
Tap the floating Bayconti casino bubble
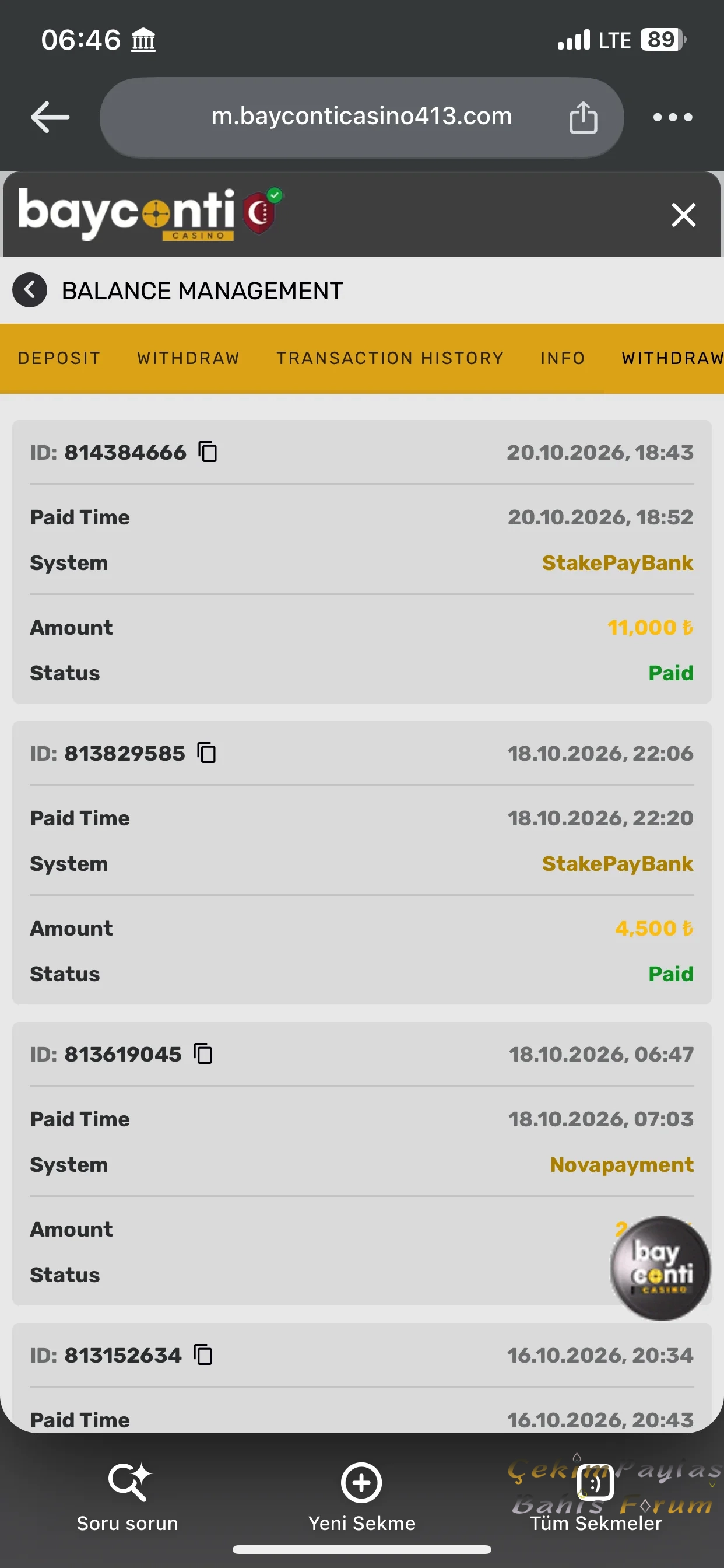click(x=660, y=1268)
